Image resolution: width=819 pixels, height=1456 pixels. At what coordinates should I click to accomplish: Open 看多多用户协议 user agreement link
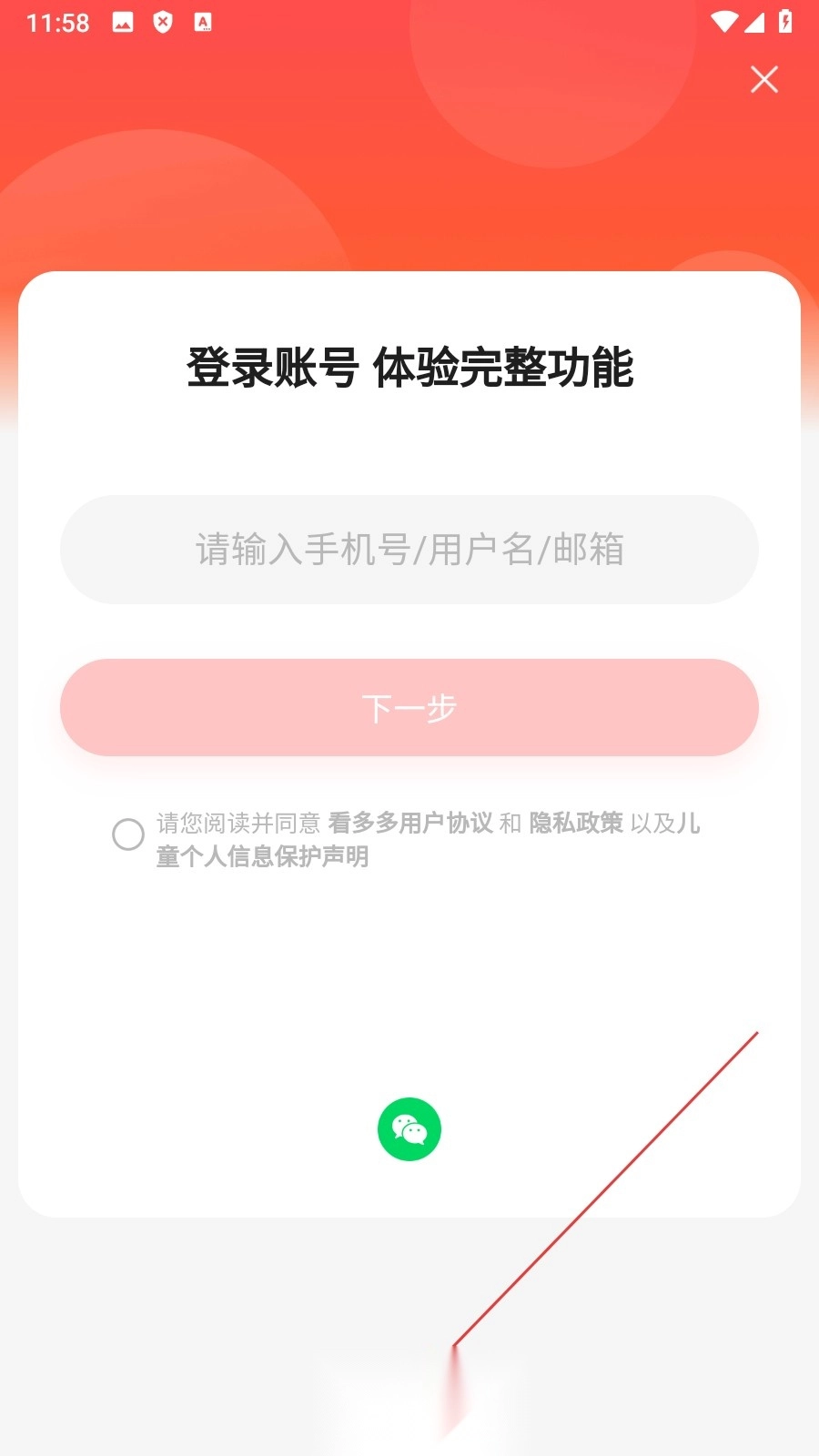[x=410, y=823]
